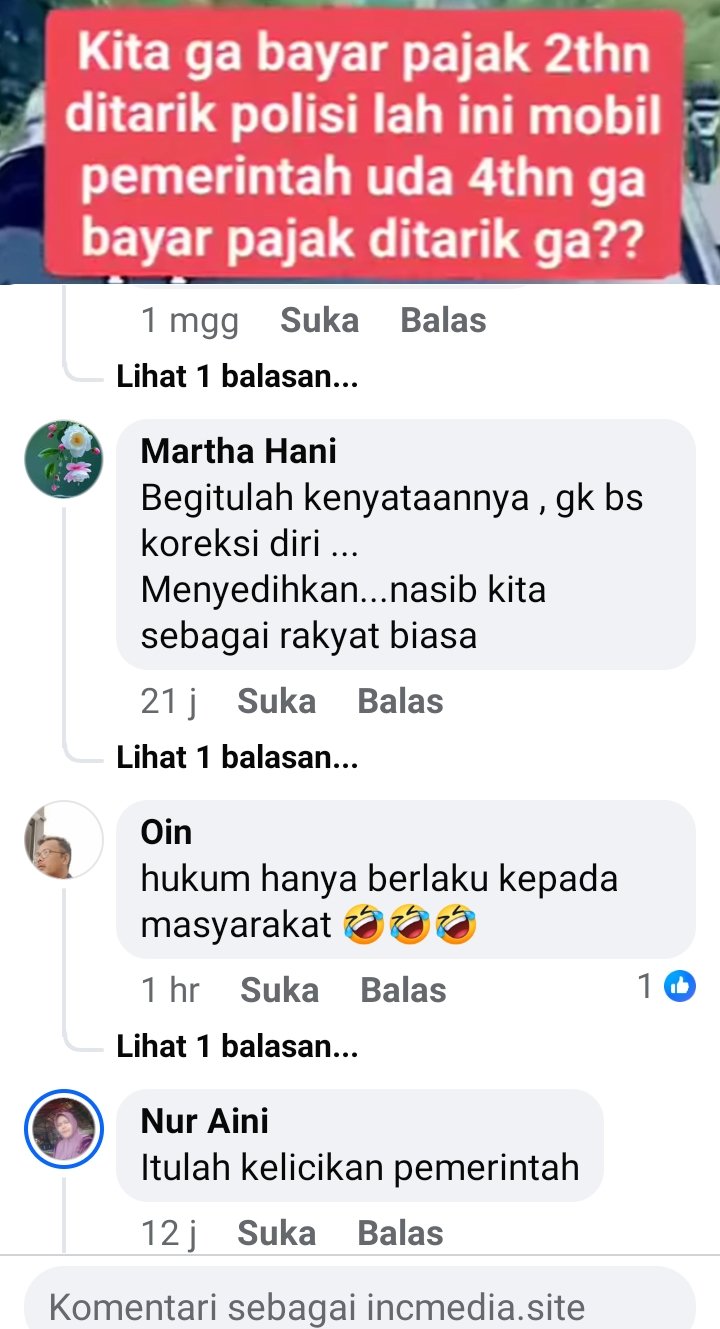This screenshot has height=1329, width=720.
Task: Like the topmost comment posted 1 mgg ago
Action: (x=319, y=320)
